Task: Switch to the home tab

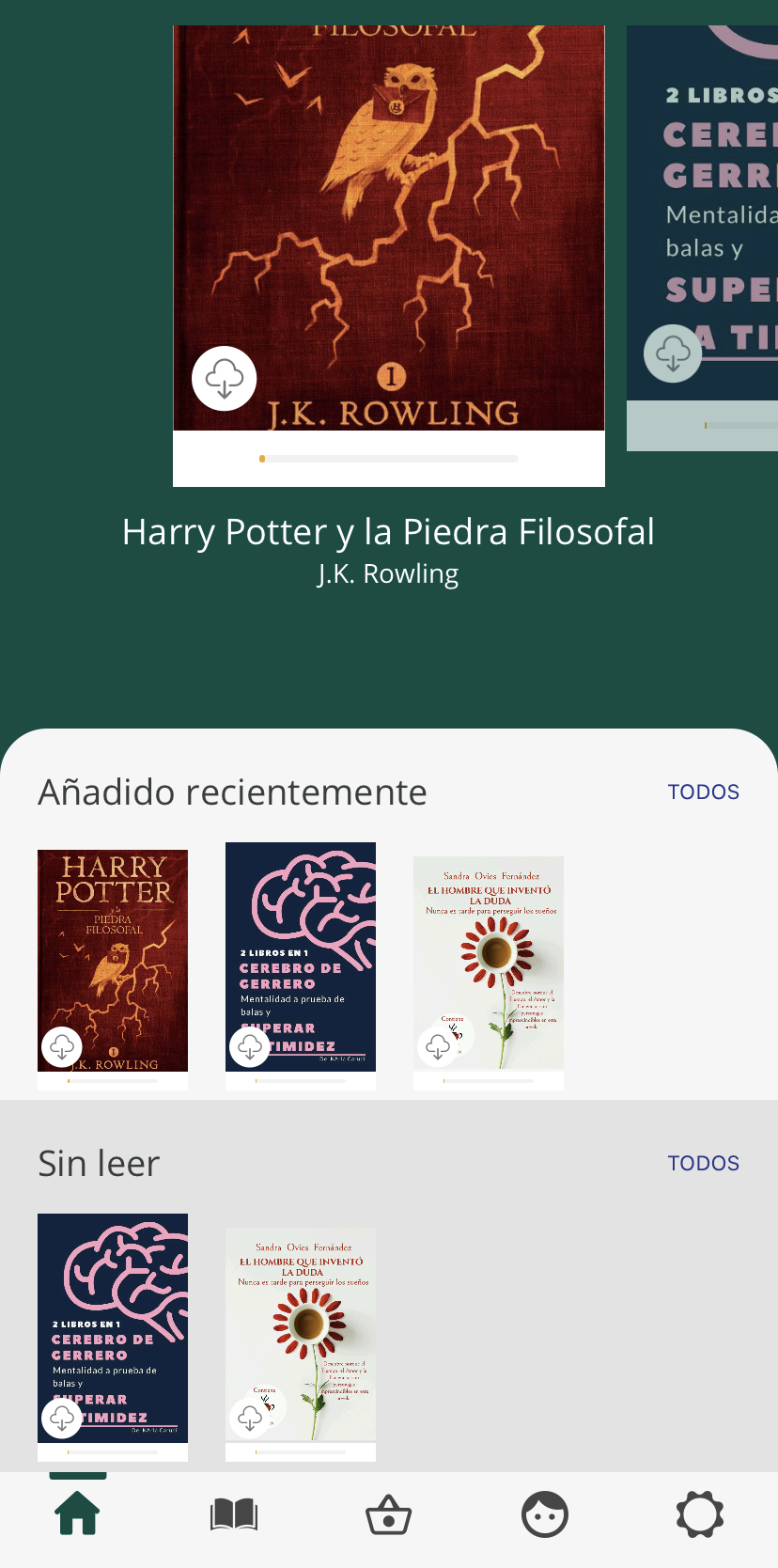Action: click(x=77, y=1514)
